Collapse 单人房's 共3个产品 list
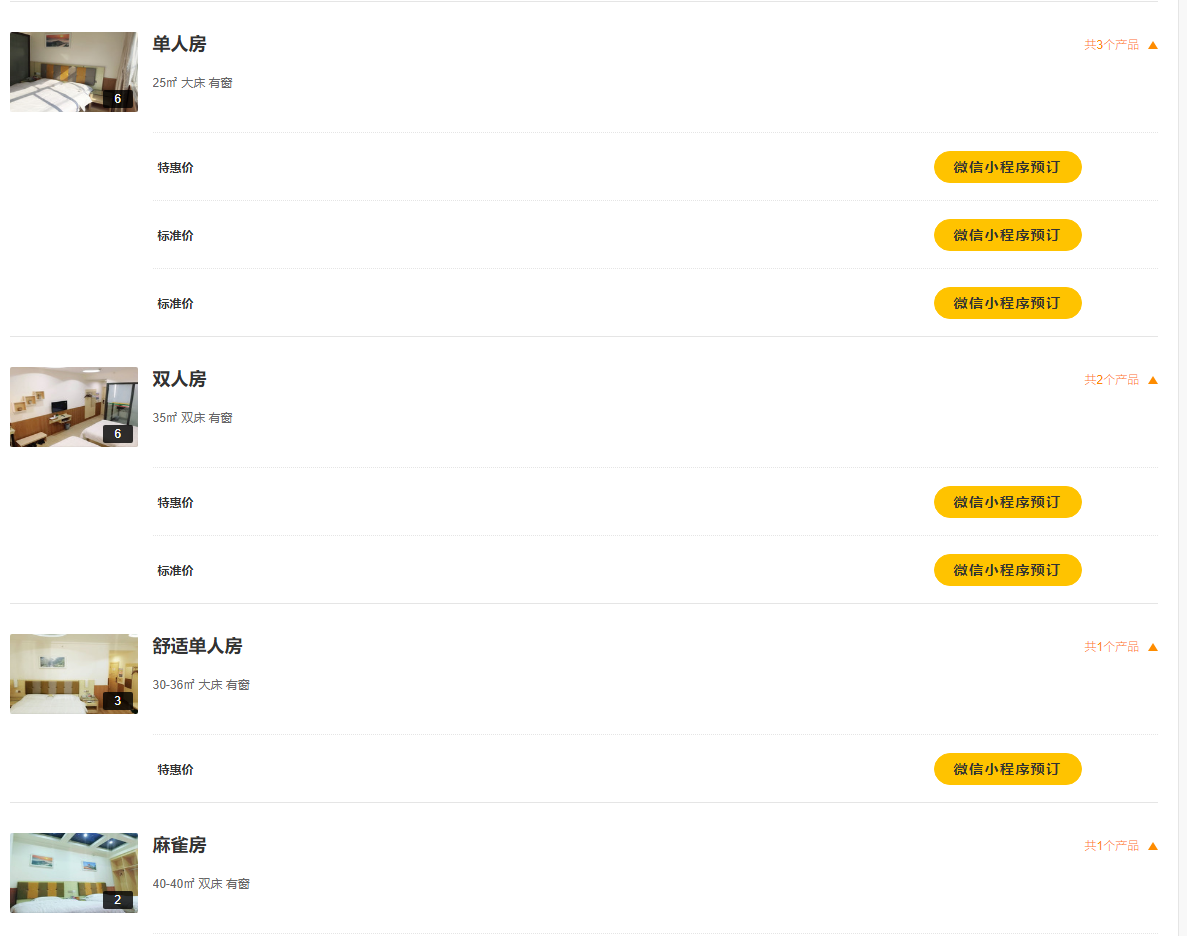The image size is (1187, 936). click(1120, 45)
